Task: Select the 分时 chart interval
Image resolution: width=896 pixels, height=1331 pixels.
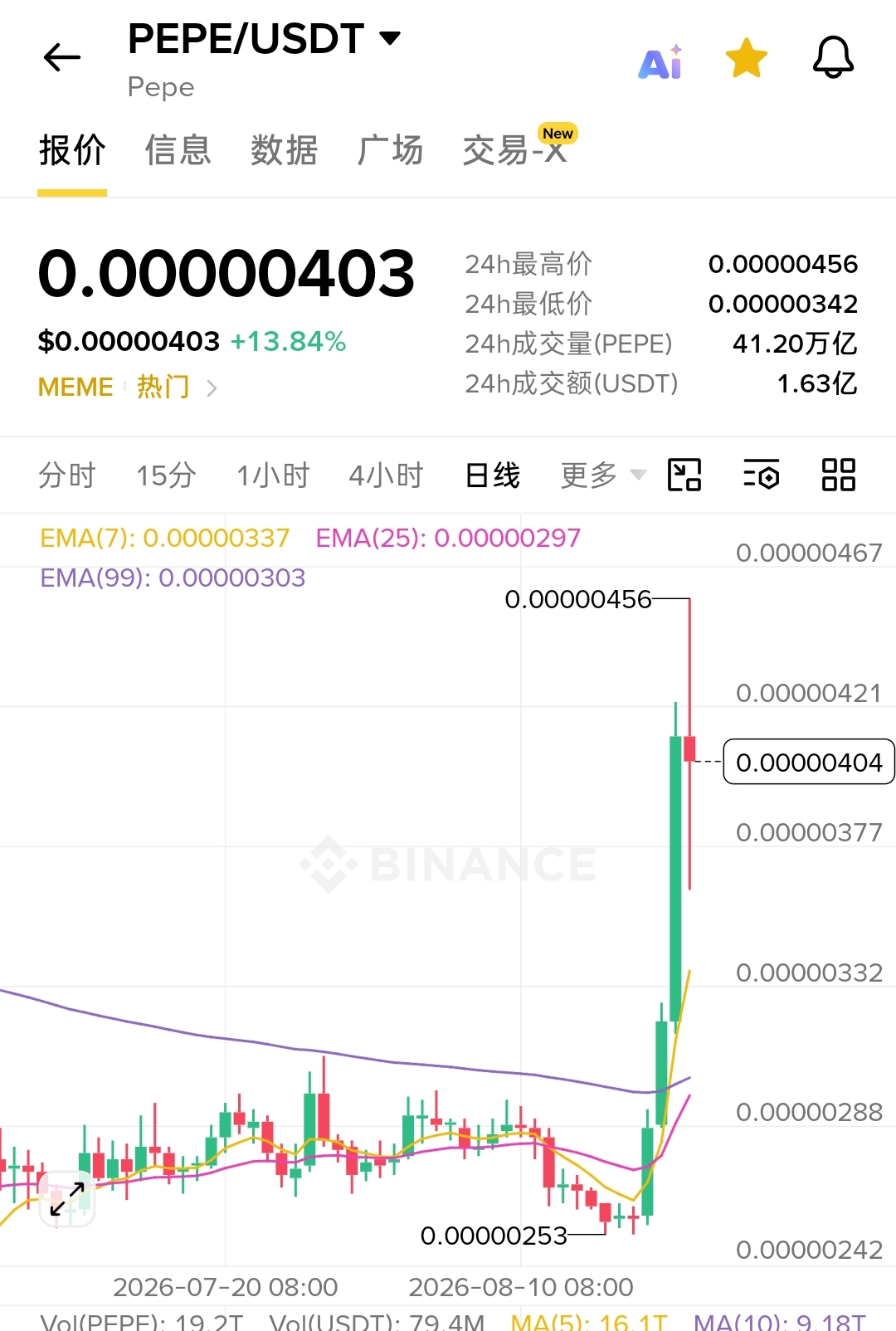Action: coord(67,475)
